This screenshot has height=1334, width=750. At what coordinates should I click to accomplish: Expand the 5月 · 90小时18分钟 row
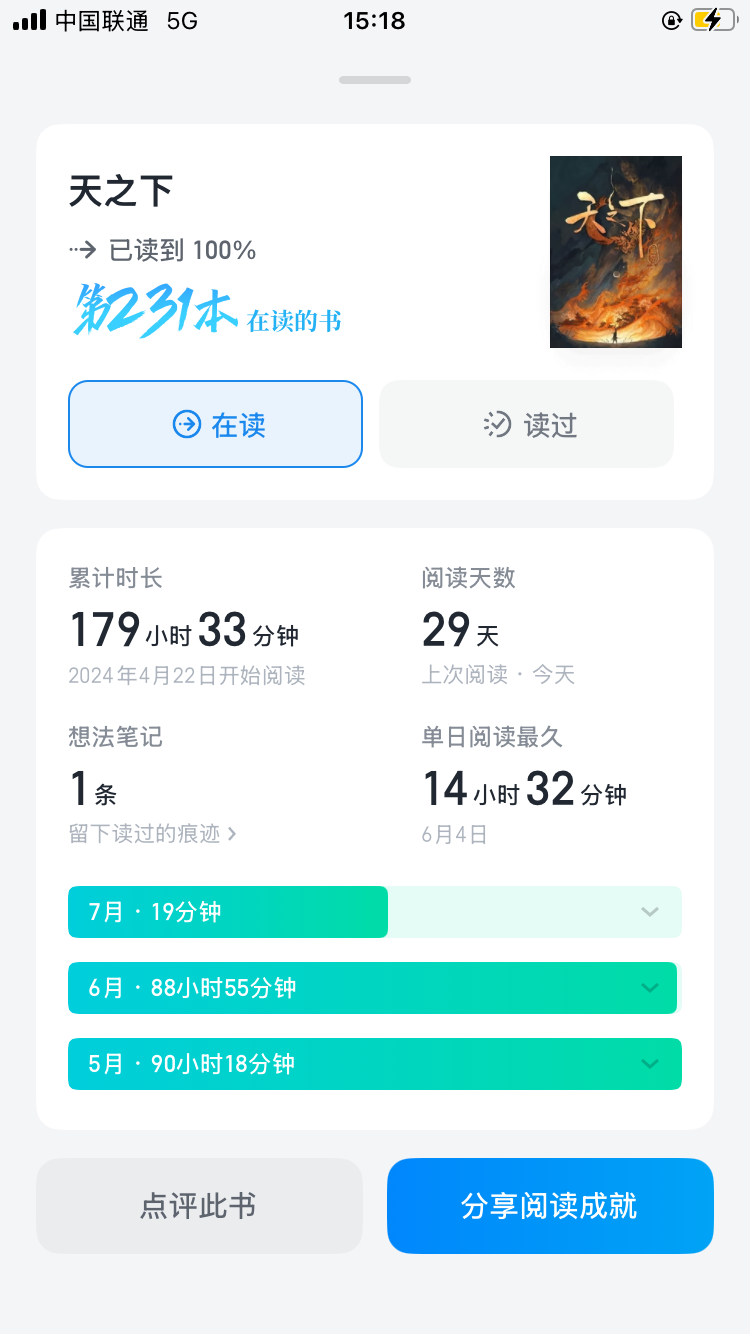click(374, 1064)
